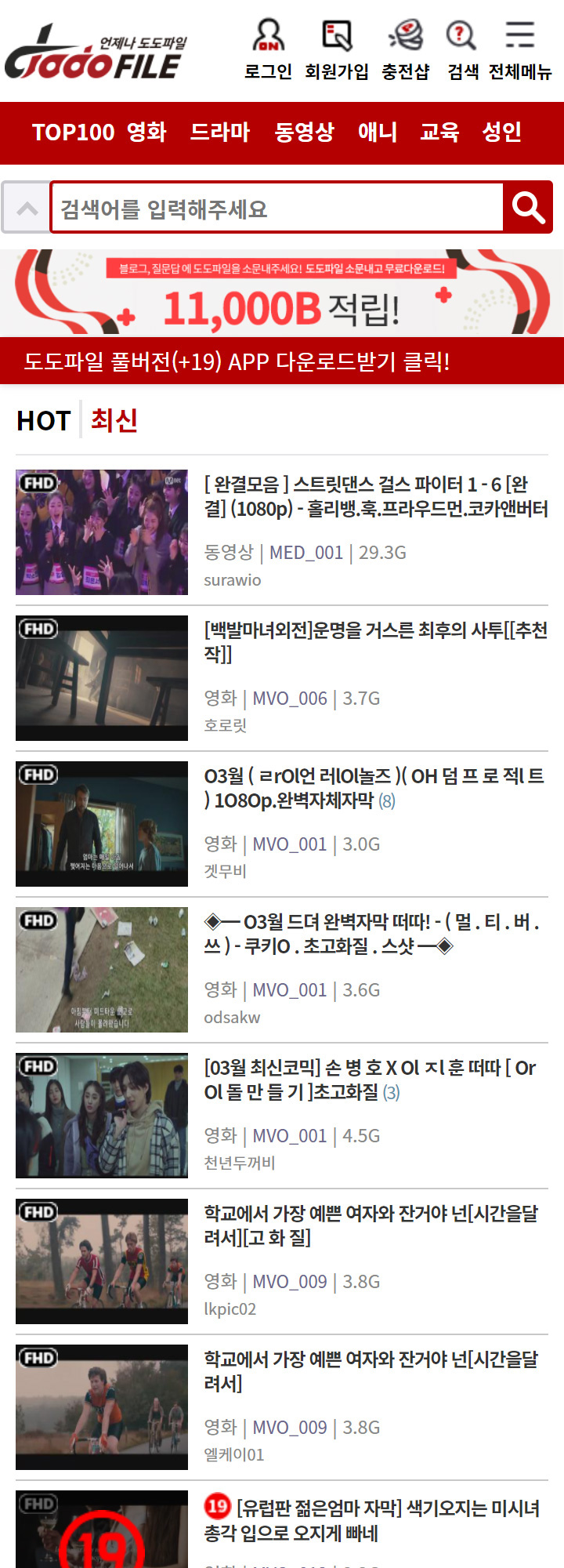
Task: Switch to the 영화 category
Action: point(146,132)
